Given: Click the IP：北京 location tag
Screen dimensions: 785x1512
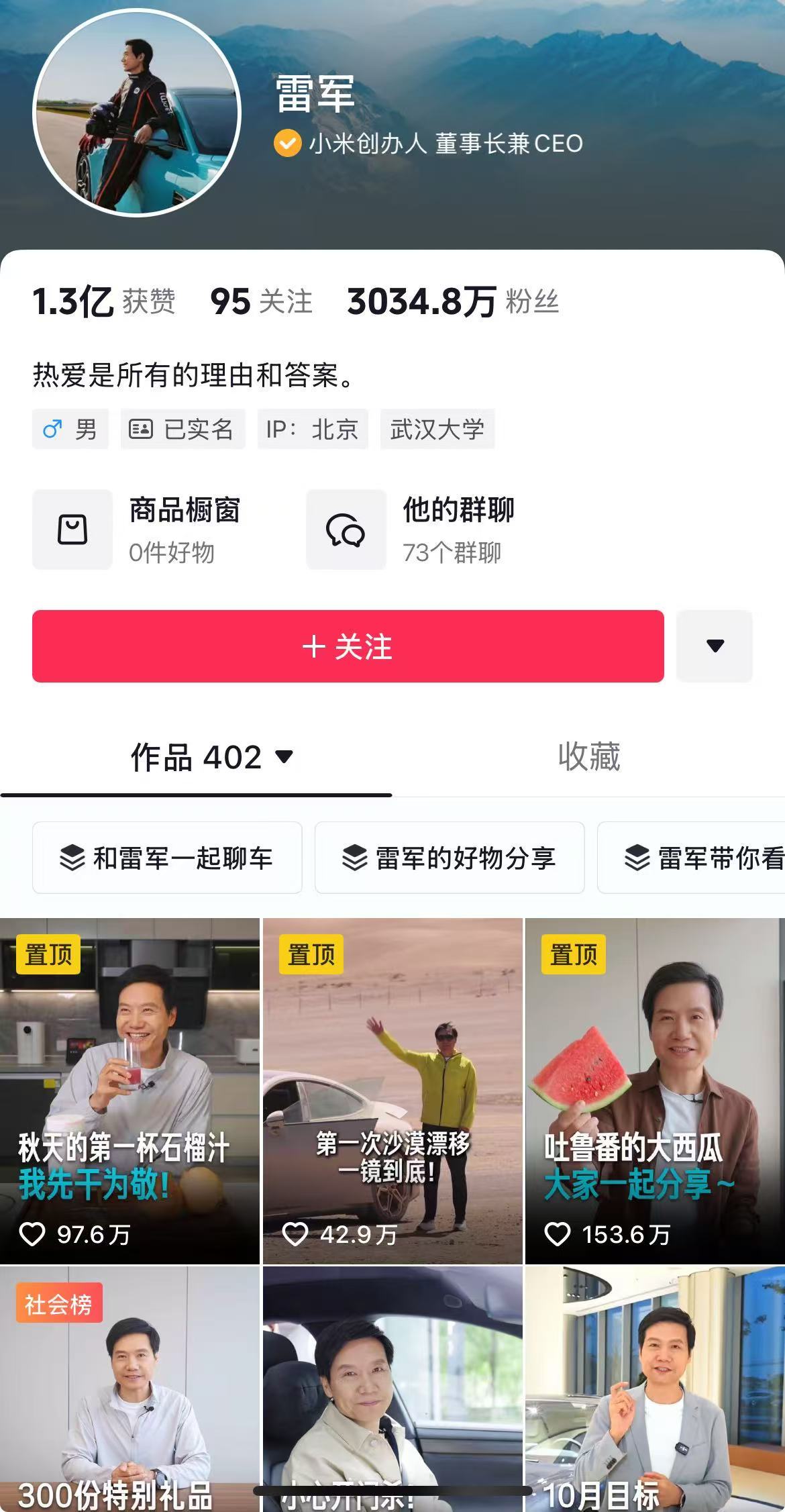Looking at the screenshot, I should coord(312,429).
